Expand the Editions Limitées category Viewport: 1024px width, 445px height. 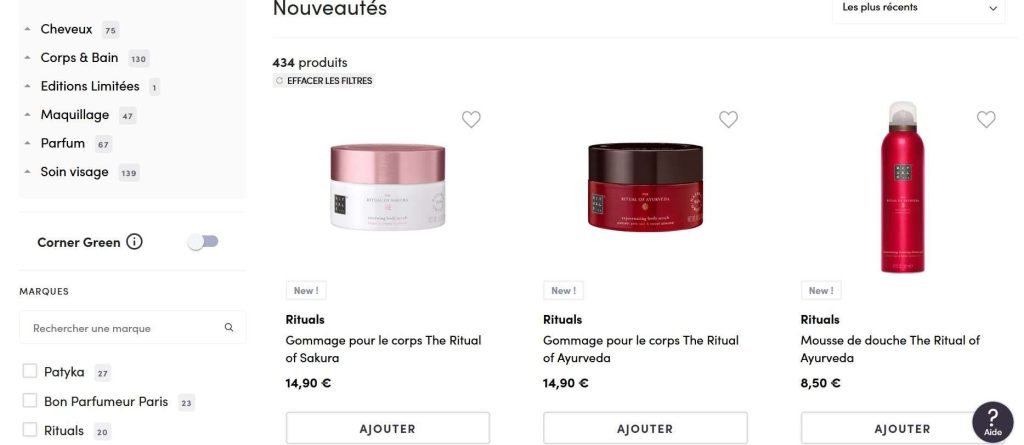[x=89, y=86]
